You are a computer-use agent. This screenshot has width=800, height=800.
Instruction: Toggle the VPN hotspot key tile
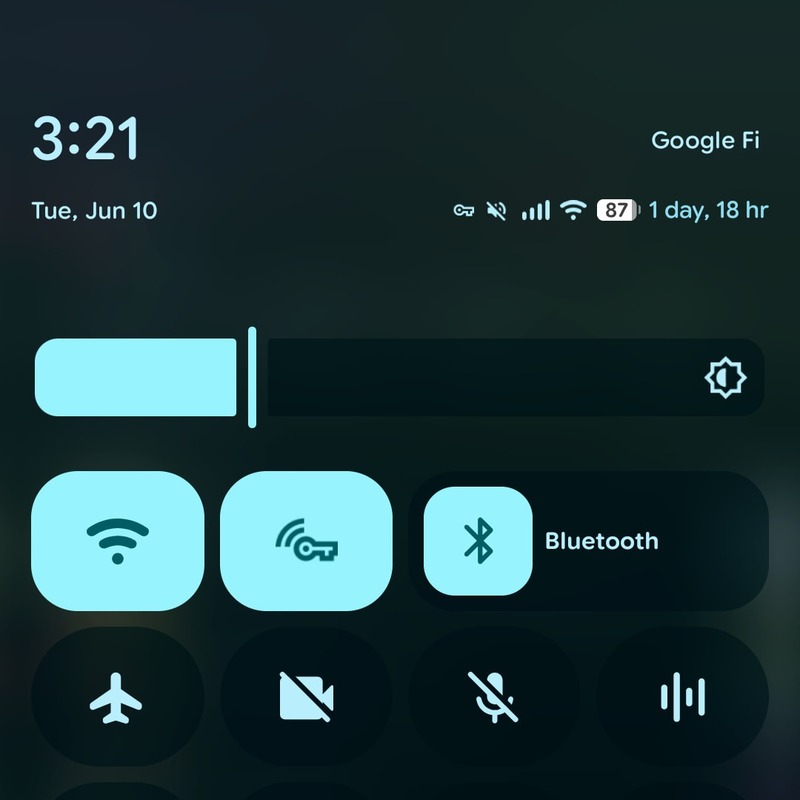click(x=306, y=540)
